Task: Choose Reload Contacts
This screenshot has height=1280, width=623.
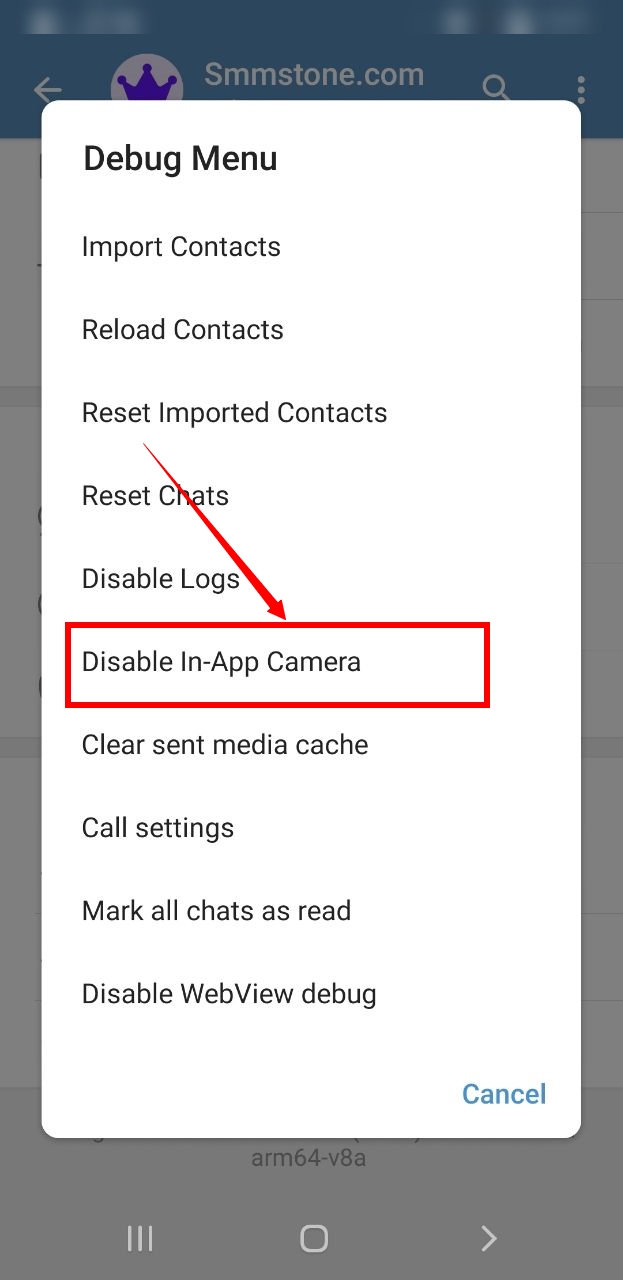Action: [x=311, y=330]
